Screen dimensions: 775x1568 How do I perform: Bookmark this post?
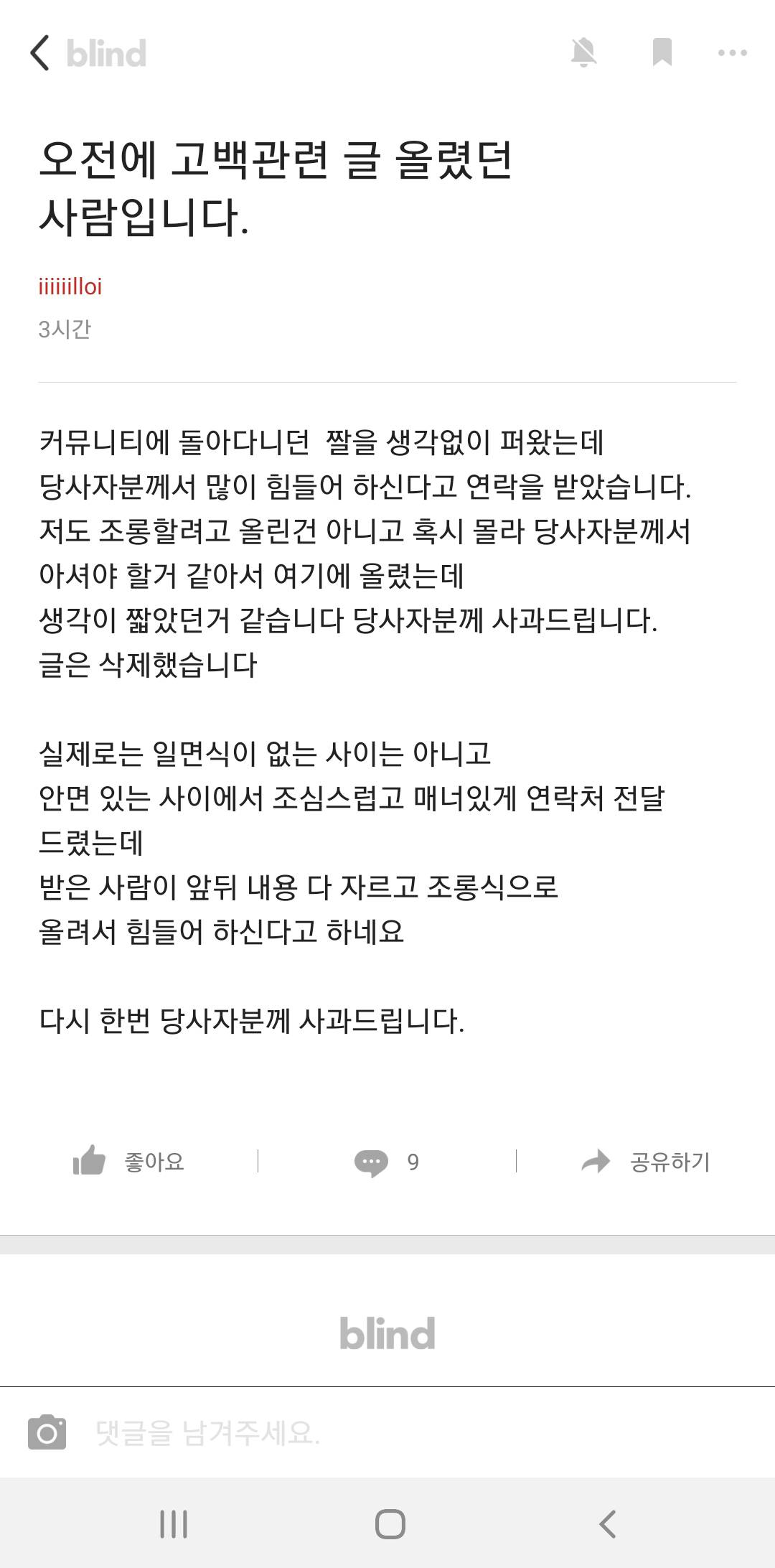[x=662, y=53]
